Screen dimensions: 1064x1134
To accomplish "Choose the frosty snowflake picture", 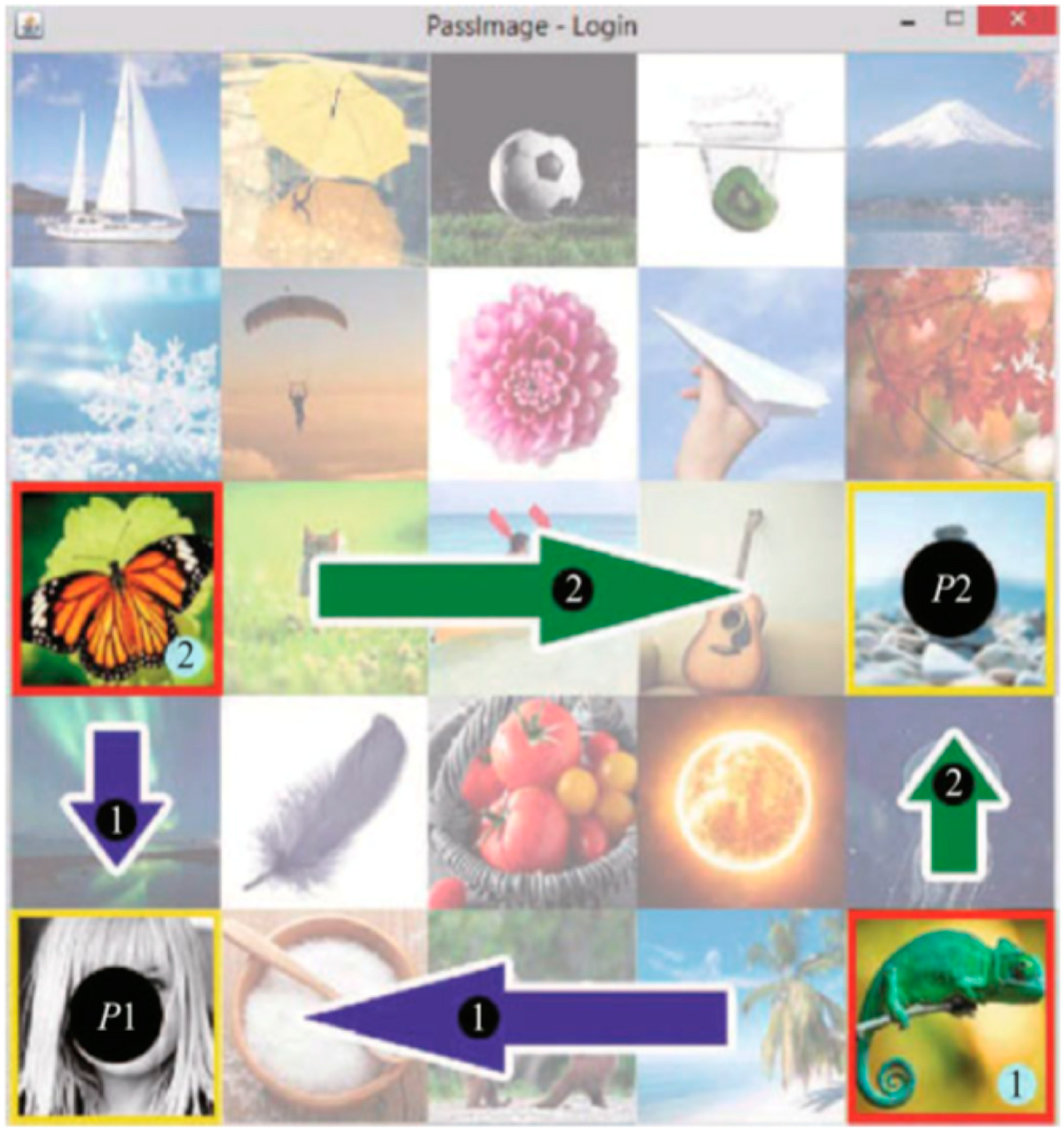I will (x=116, y=374).
